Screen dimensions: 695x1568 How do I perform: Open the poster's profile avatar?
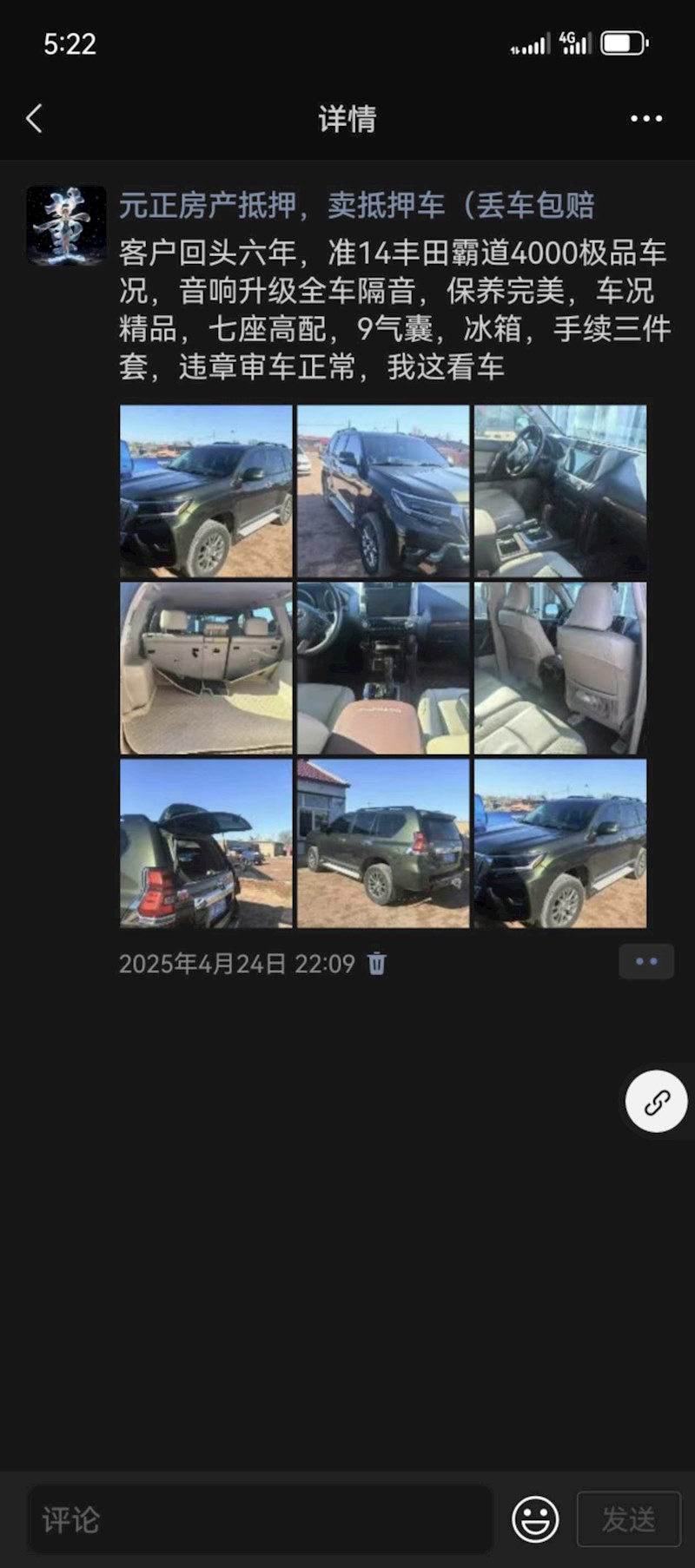(x=66, y=226)
